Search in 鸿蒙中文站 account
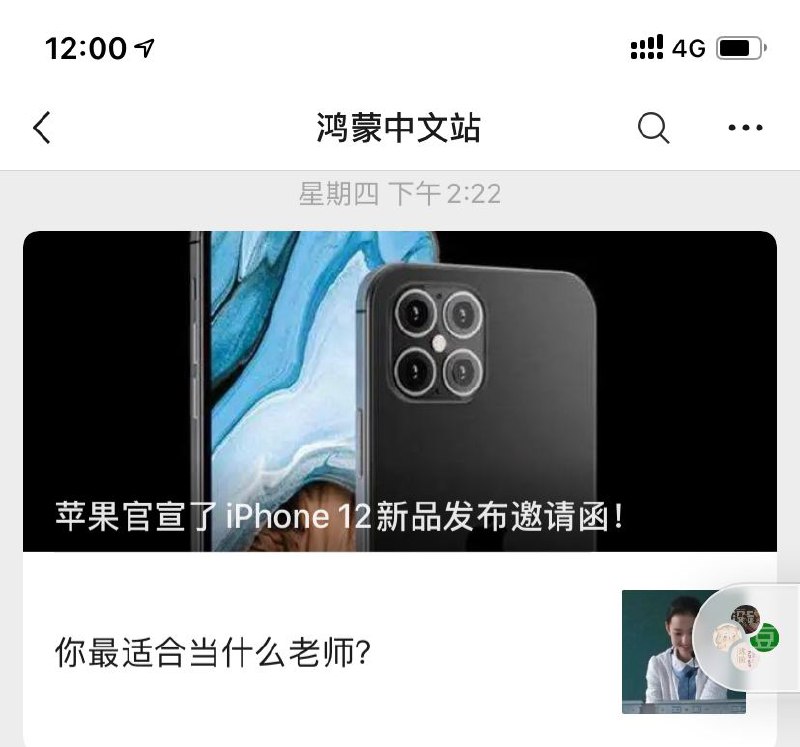Image resolution: width=800 pixels, height=747 pixels. 653,128
